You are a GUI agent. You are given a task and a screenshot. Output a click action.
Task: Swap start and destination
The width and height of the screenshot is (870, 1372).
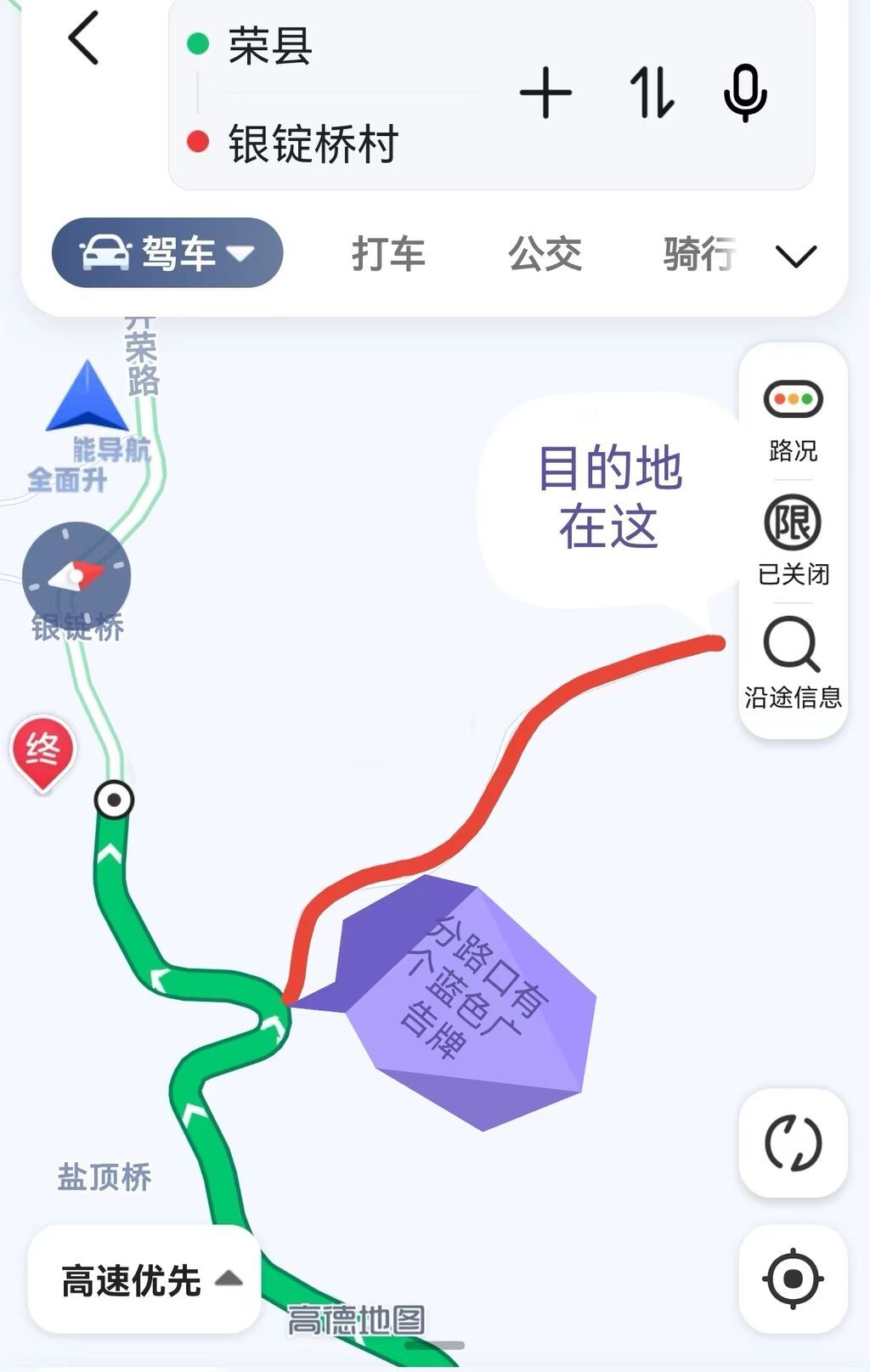[x=651, y=93]
